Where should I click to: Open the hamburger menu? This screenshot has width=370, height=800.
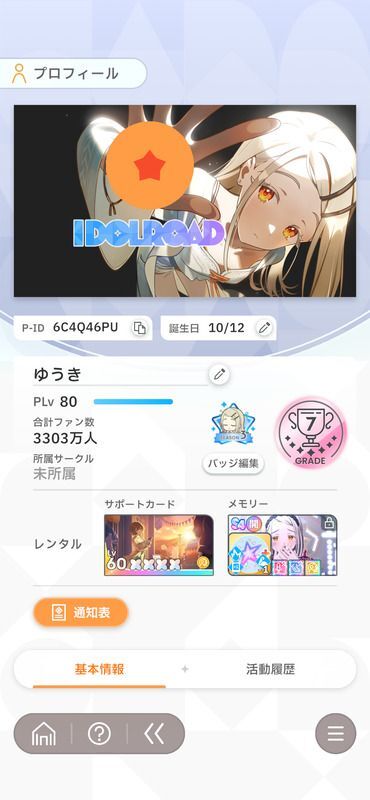coord(335,734)
